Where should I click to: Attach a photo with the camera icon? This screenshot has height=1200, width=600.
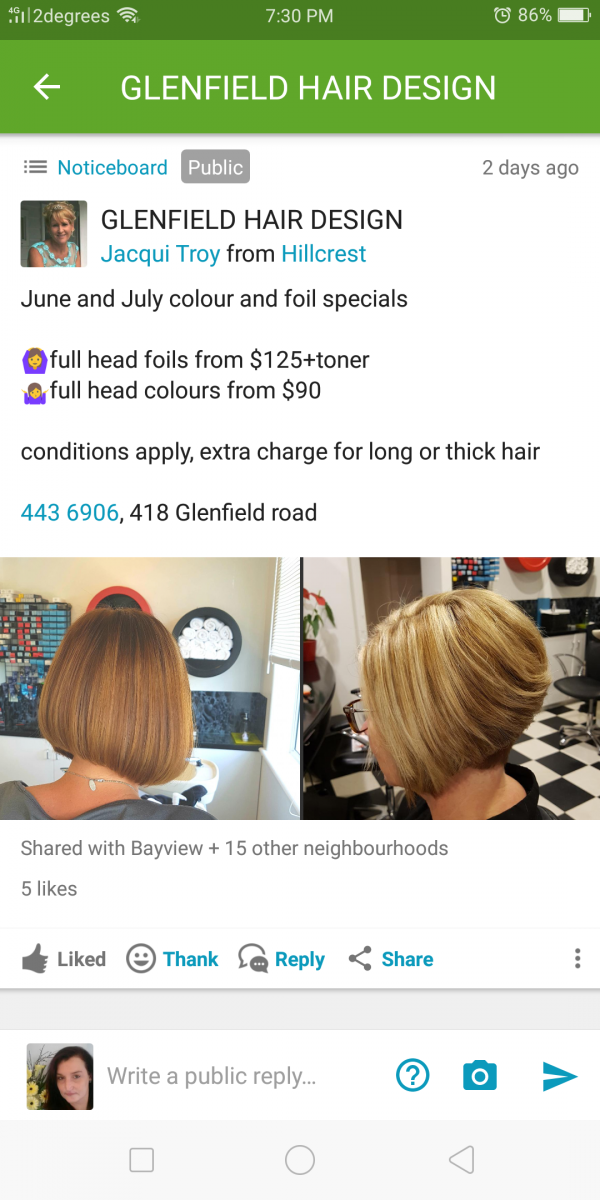pos(480,1076)
